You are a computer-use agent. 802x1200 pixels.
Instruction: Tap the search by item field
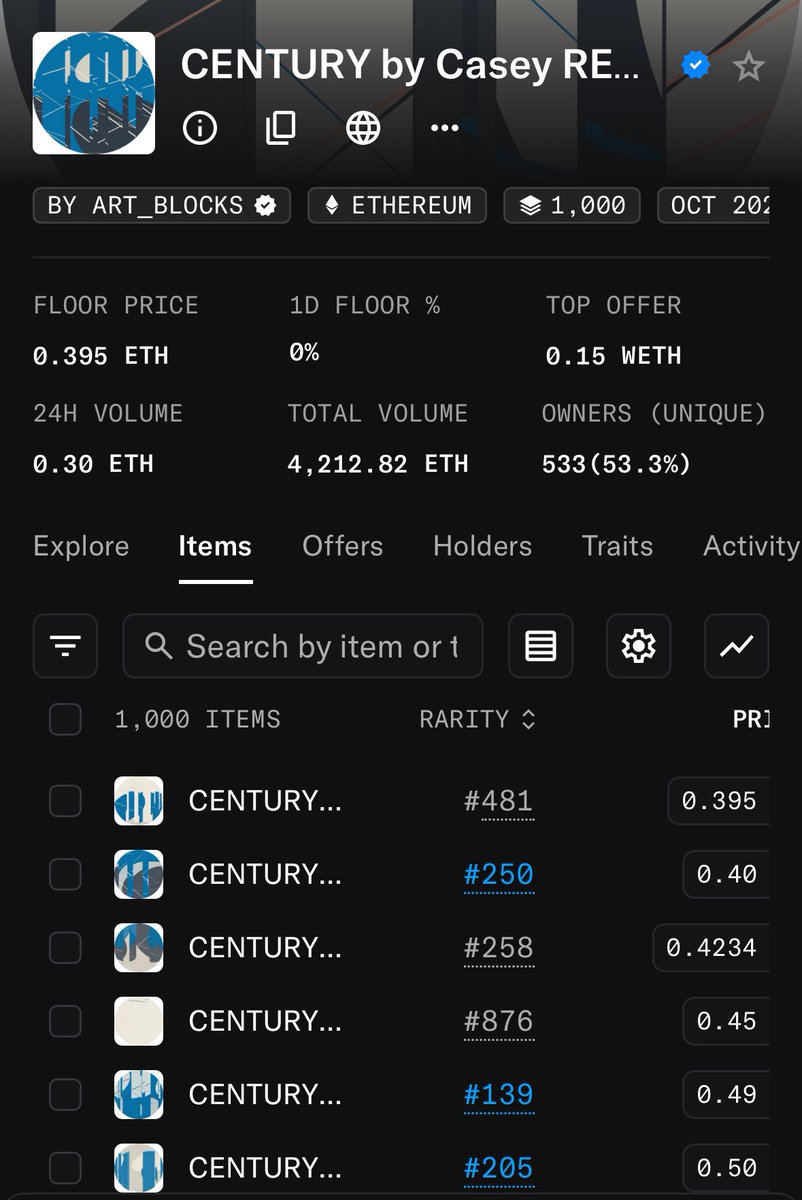303,646
